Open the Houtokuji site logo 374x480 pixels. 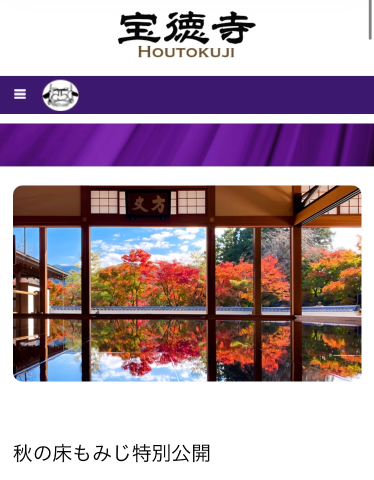click(x=187, y=35)
